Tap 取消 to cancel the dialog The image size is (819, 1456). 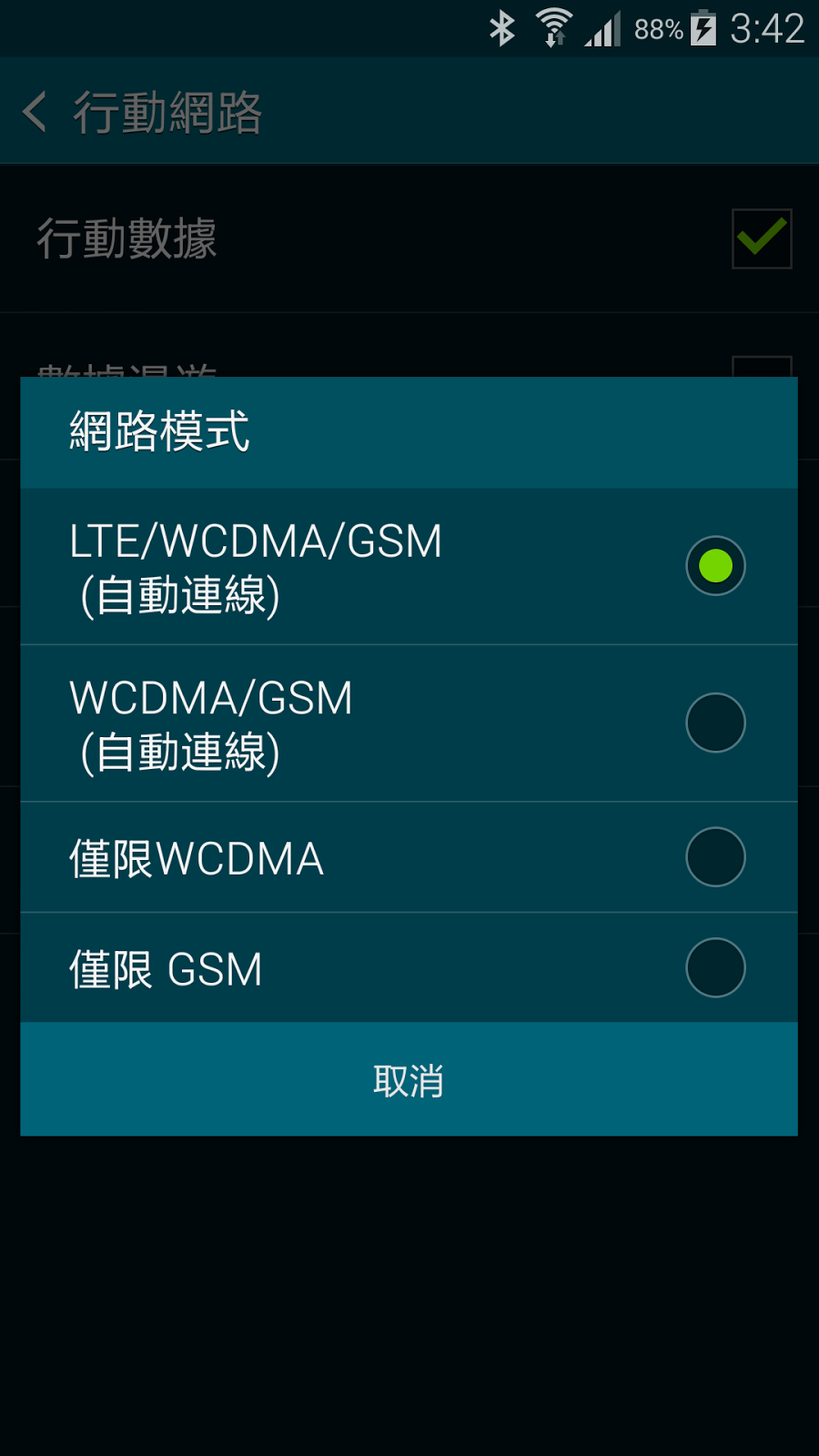[409, 1080]
